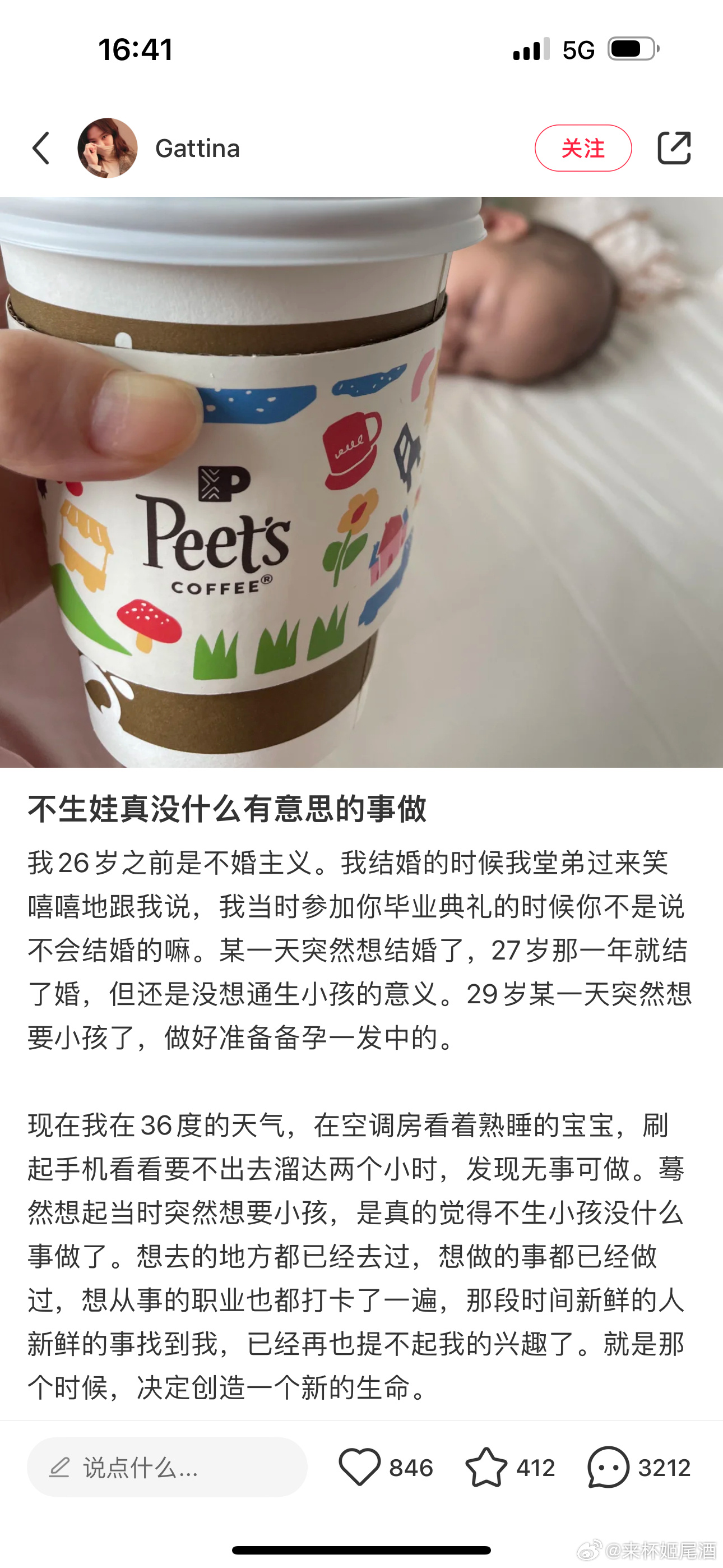Open Gattina's profile avatar
This screenshot has width=723, height=1568.
click(x=108, y=149)
